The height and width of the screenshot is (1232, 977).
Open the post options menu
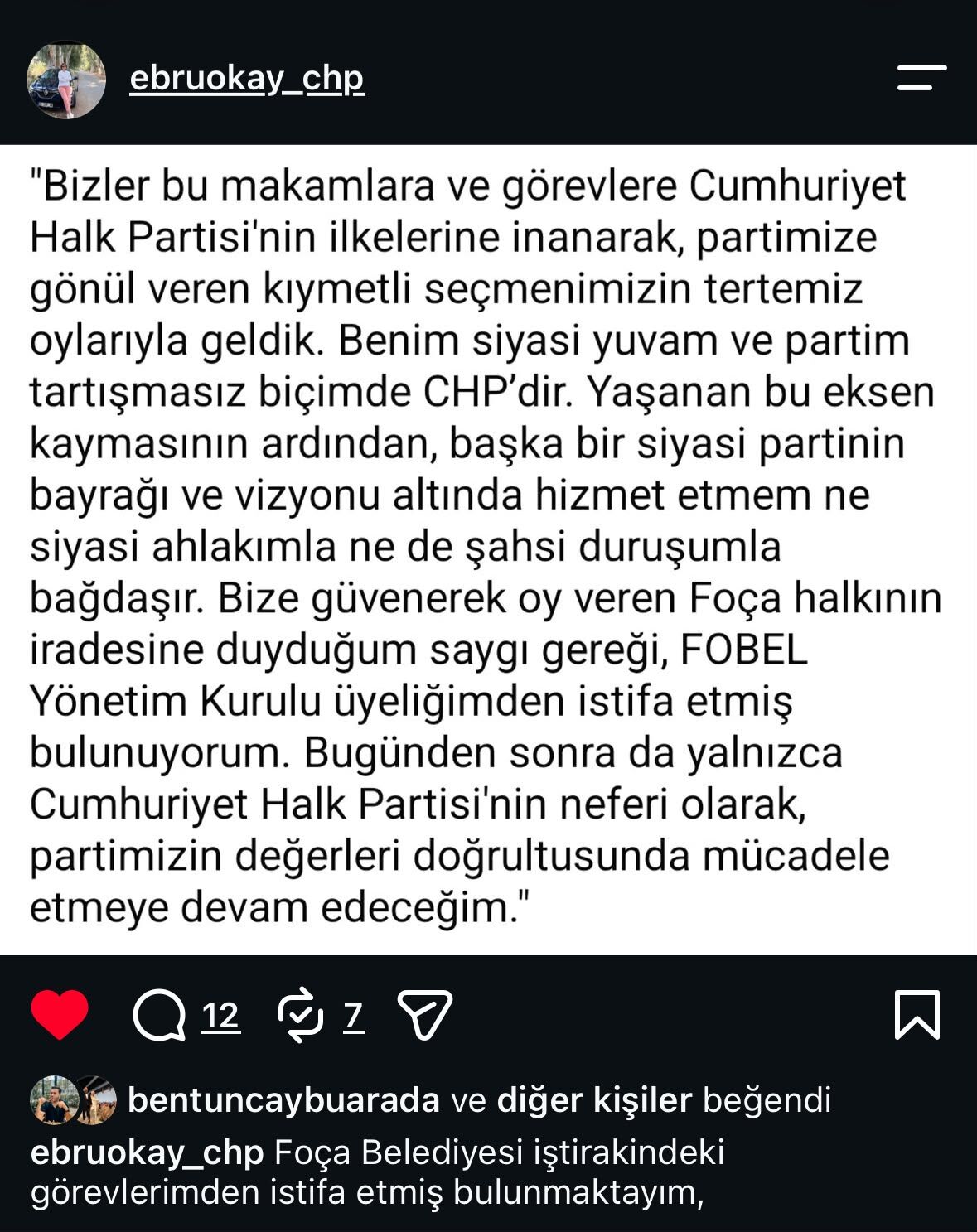[921, 78]
